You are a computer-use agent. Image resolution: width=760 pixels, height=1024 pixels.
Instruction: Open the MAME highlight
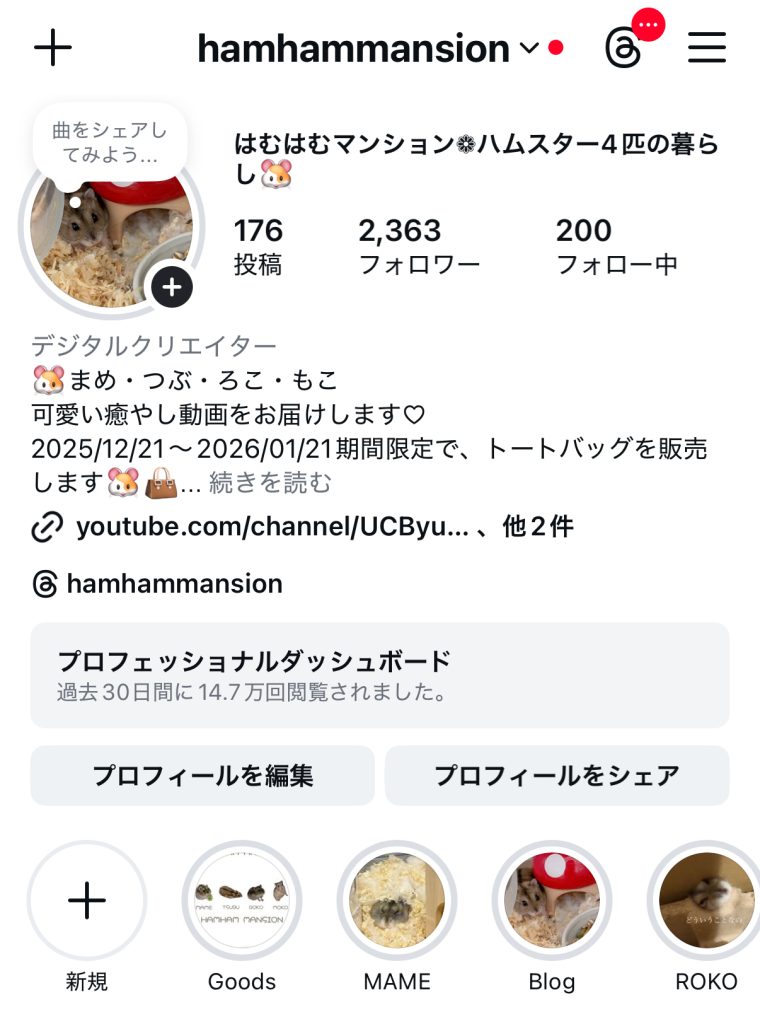tap(397, 901)
